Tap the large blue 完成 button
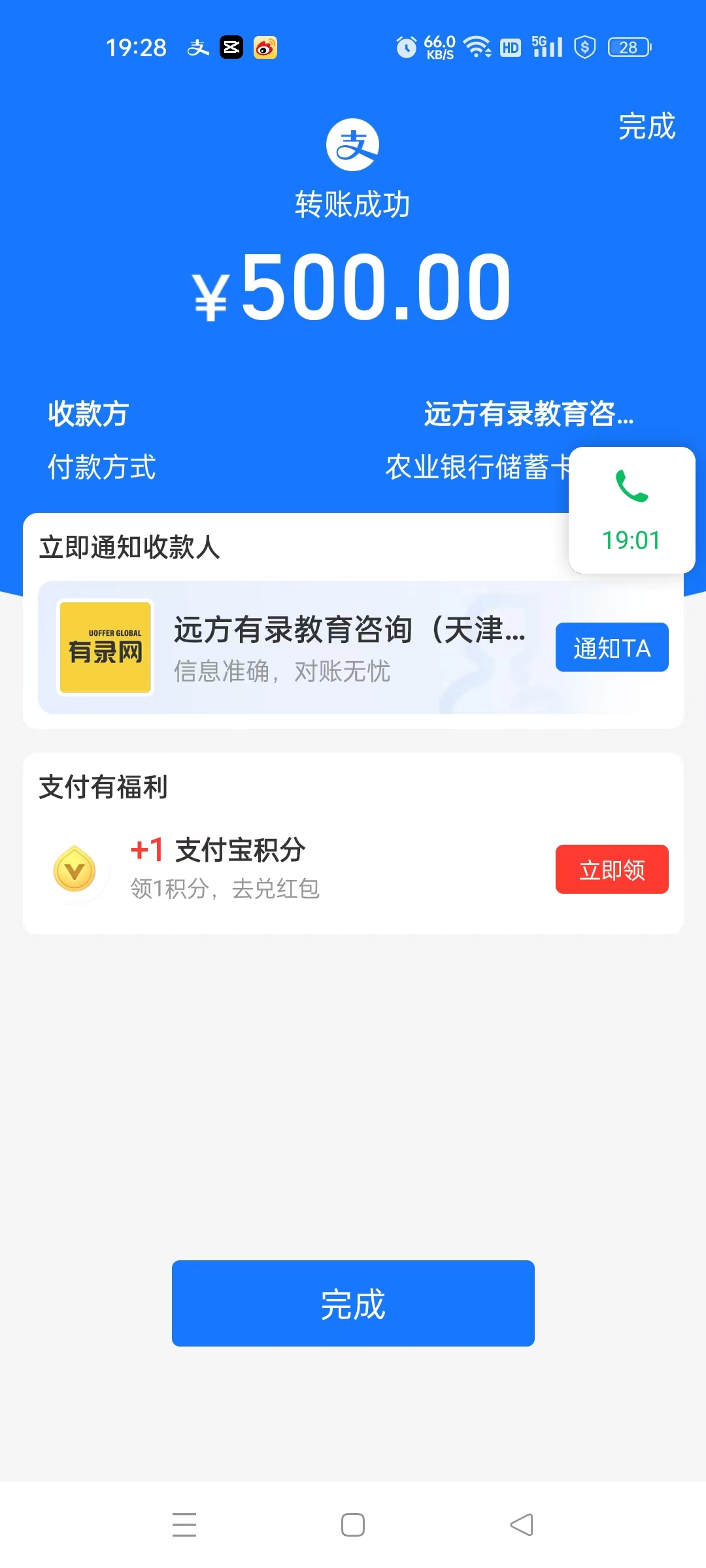Screen dimensions: 706x1568 coord(353,1303)
